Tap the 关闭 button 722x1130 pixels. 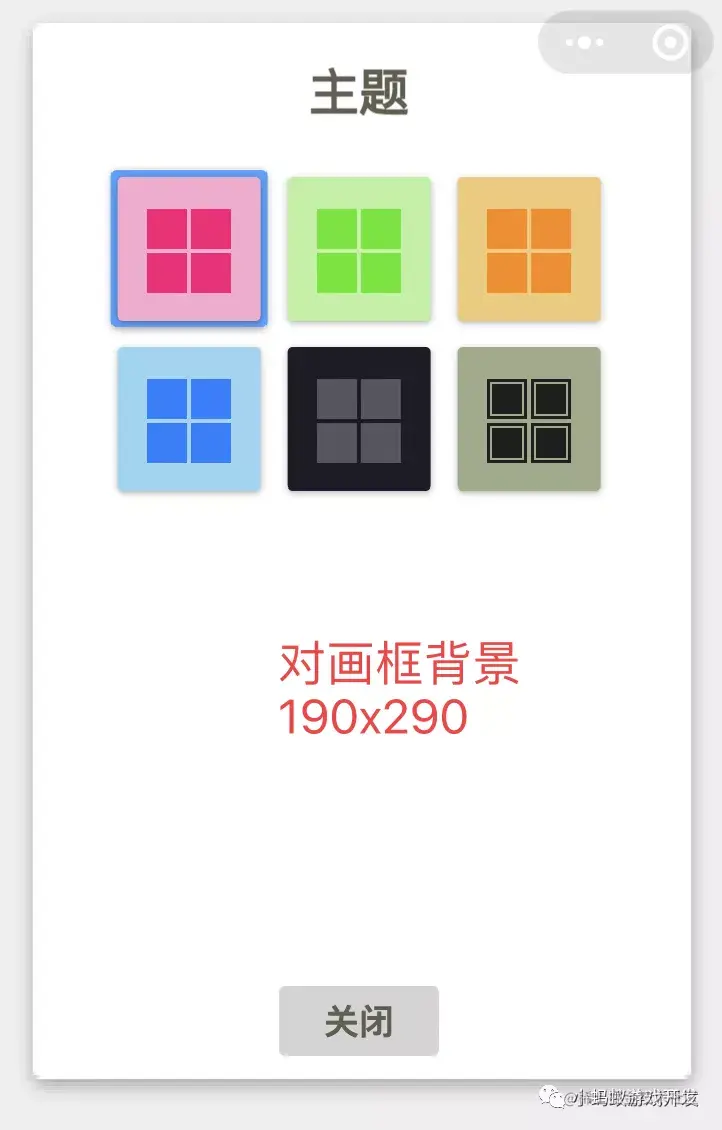click(359, 1021)
